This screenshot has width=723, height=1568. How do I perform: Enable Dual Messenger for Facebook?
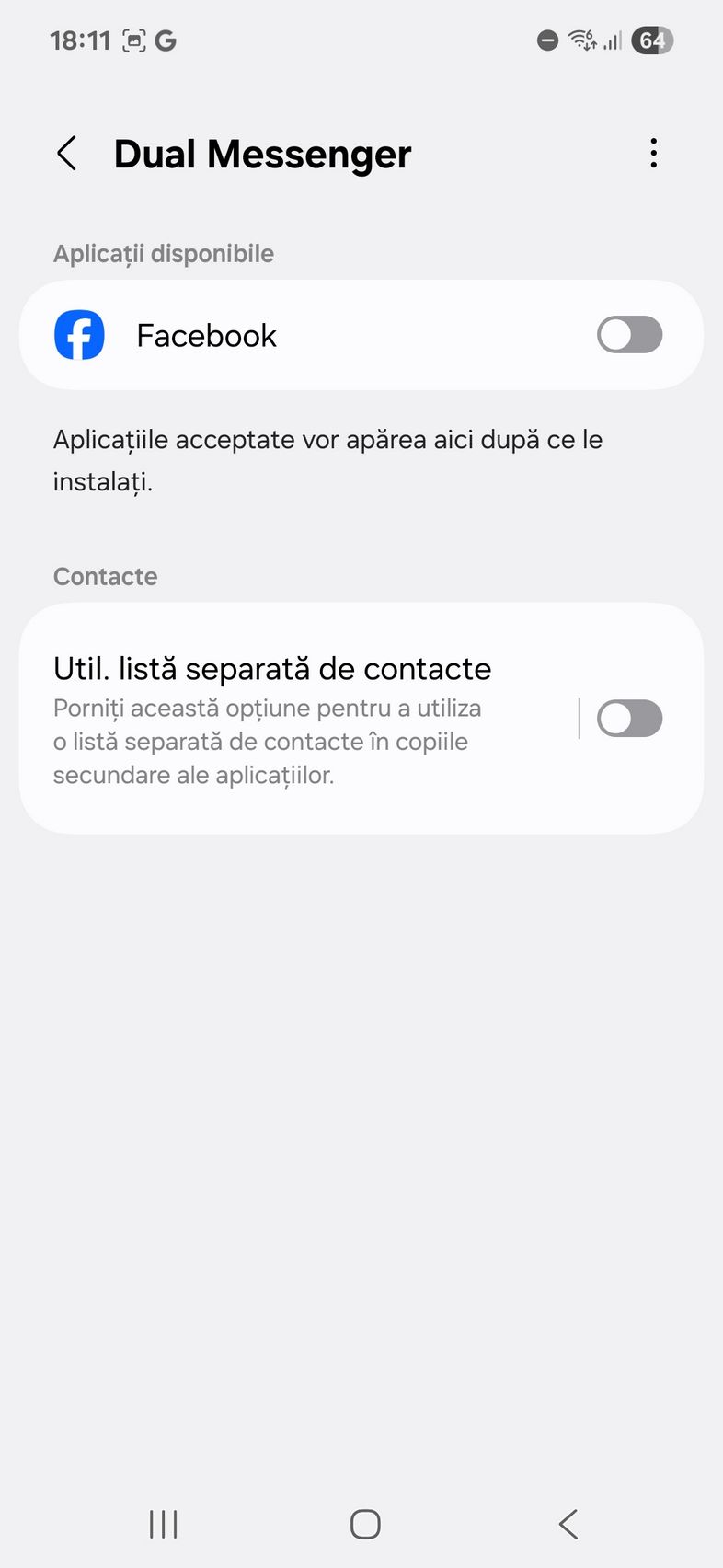(629, 335)
